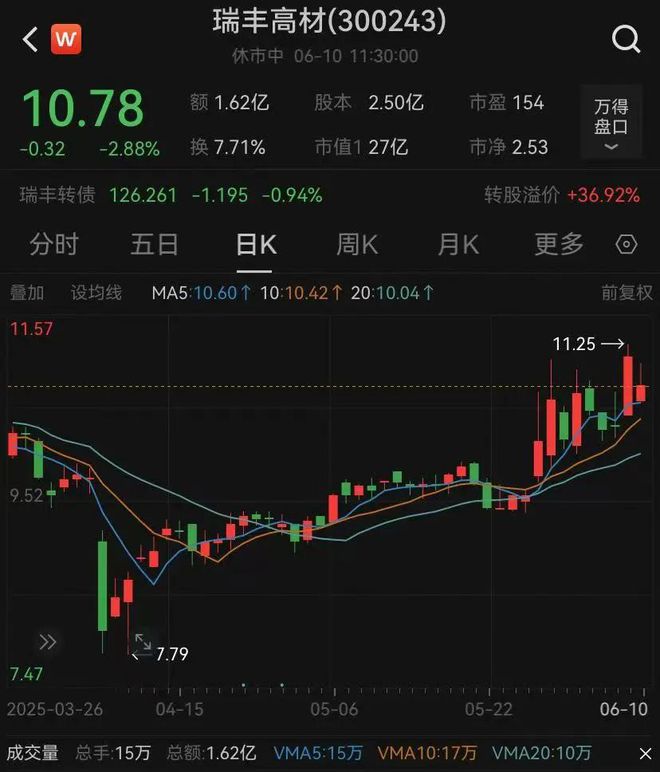Switch to the 分时 chart tab
Viewport: 660px width, 772px height.
pyautogui.click(x=54, y=244)
